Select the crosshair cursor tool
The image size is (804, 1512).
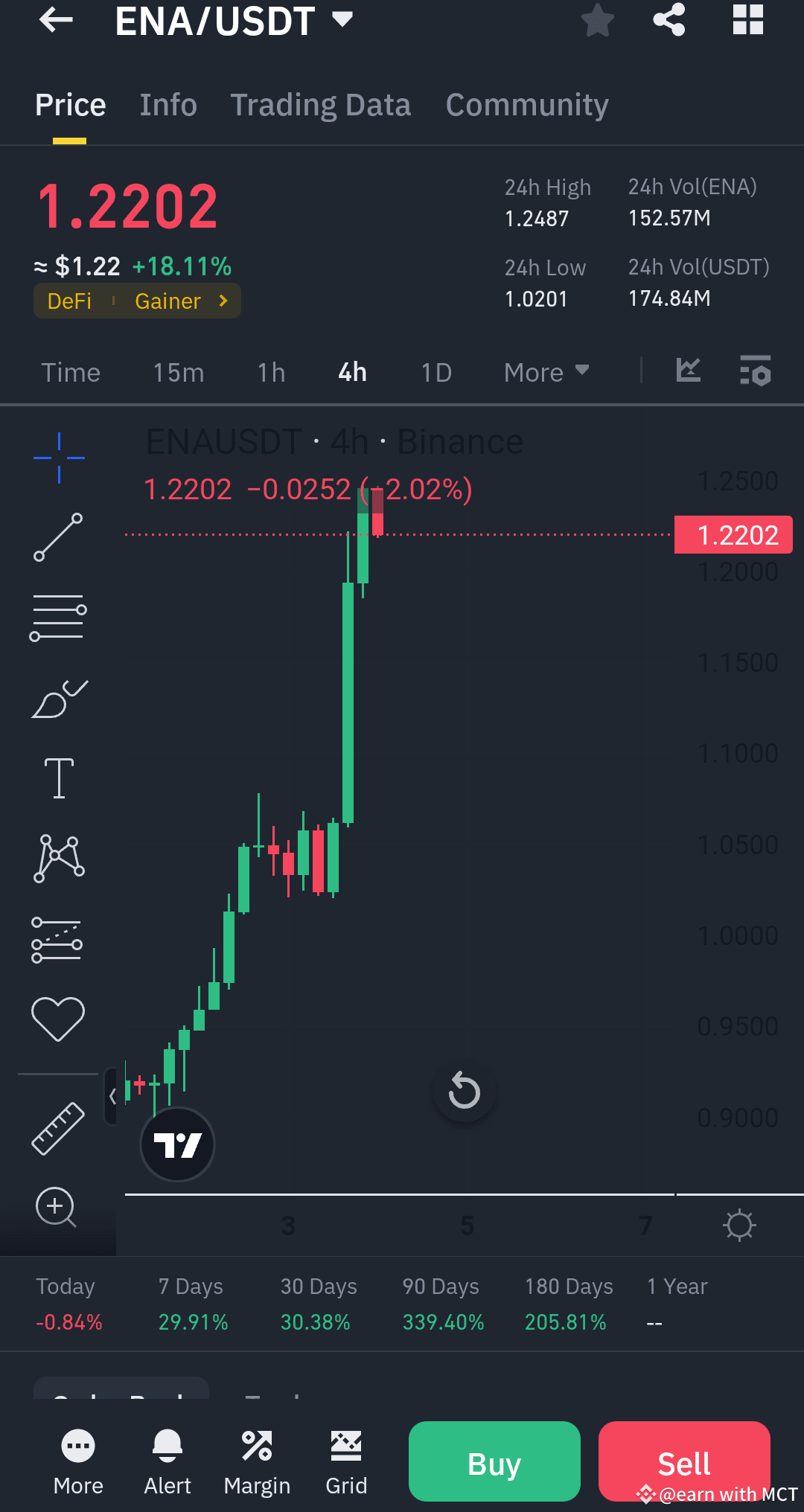point(58,458)
